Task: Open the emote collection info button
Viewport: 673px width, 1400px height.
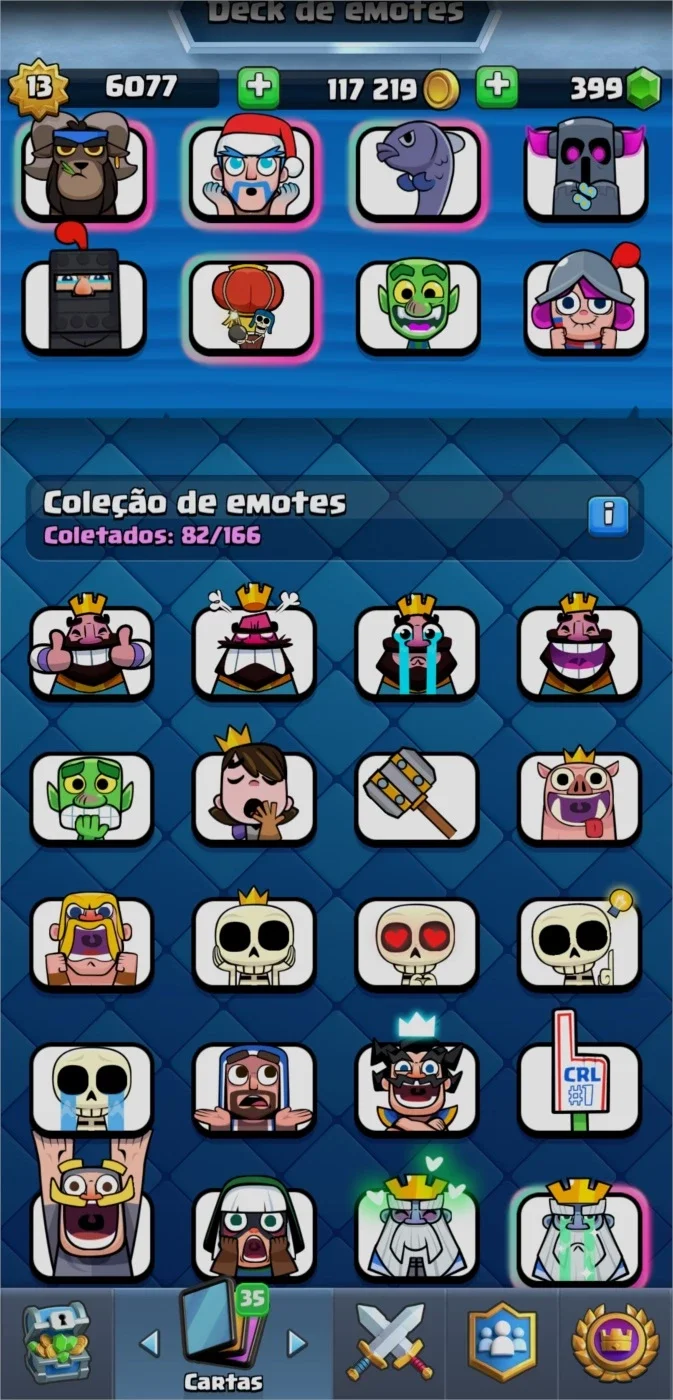Action: (x=607, y=516)
